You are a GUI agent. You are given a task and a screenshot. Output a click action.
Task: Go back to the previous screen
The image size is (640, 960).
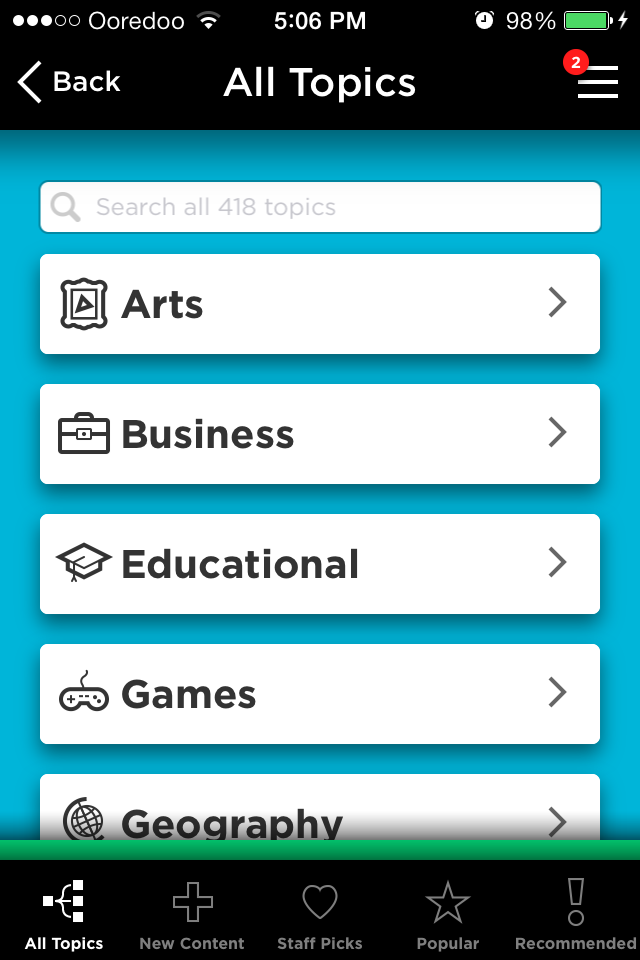point(68,82)
